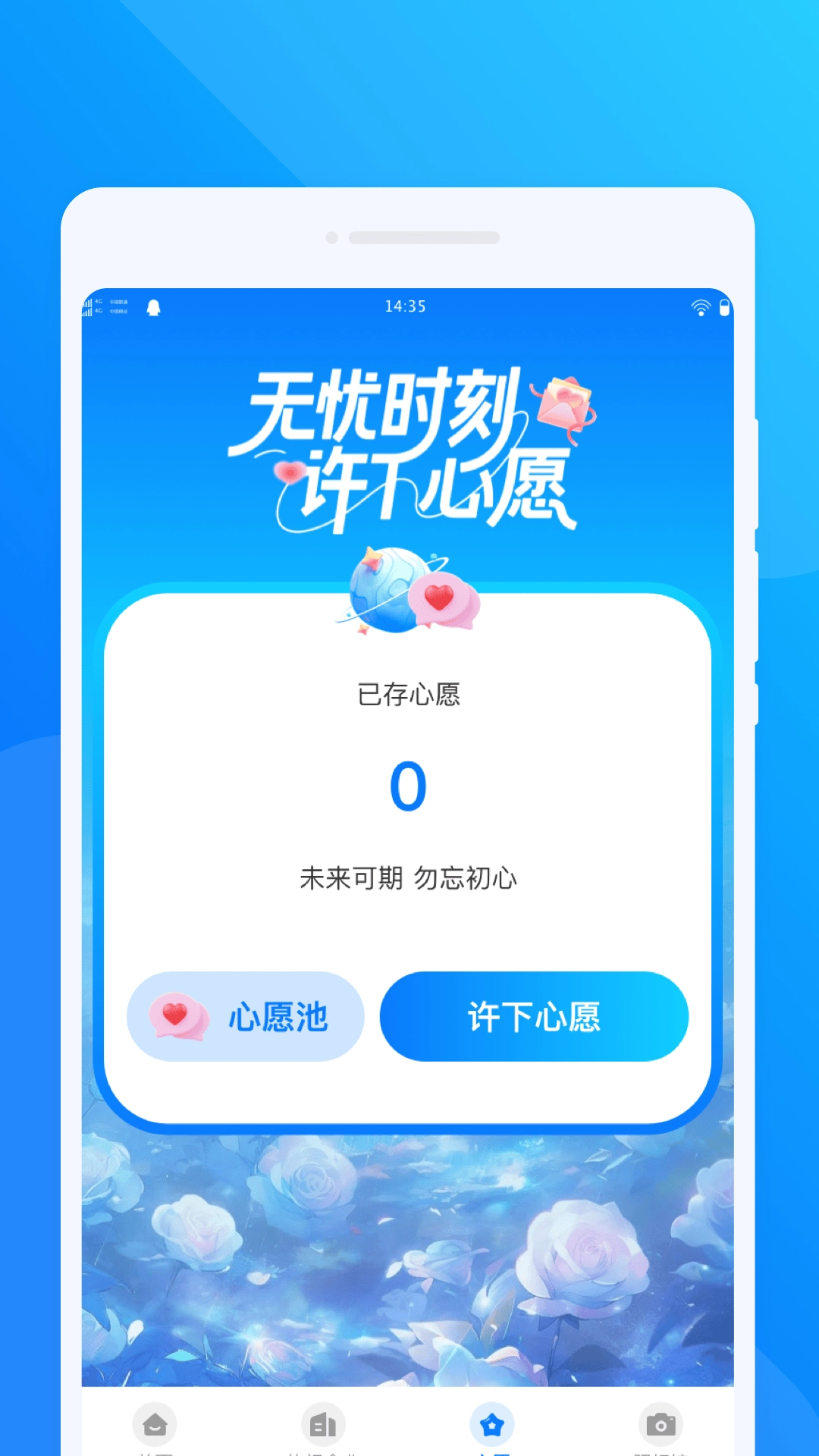Select the home icon in bottom navigation

coord(155,1423)
